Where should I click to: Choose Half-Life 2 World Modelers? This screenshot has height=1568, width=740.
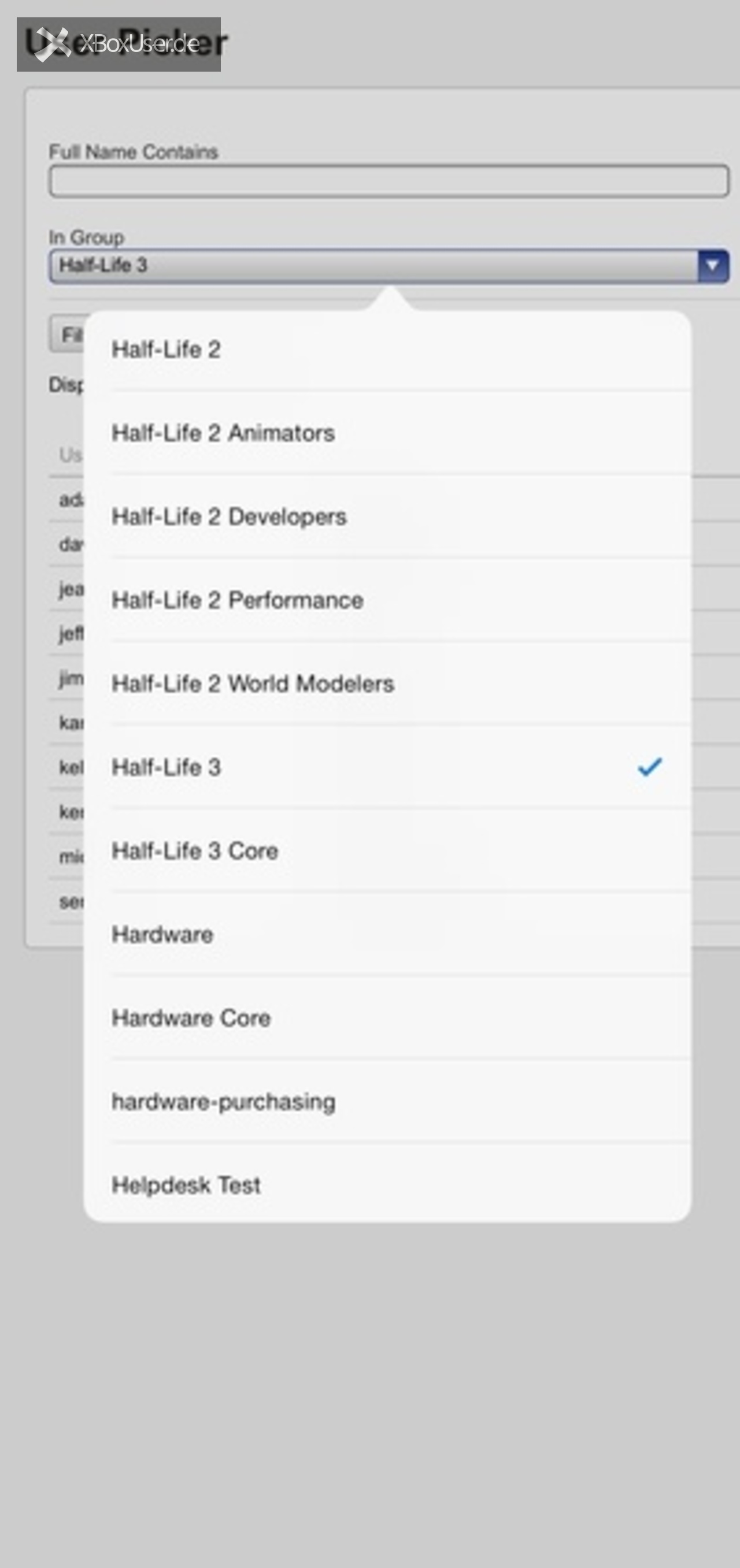pyautogui.click(x=387, y=683)
